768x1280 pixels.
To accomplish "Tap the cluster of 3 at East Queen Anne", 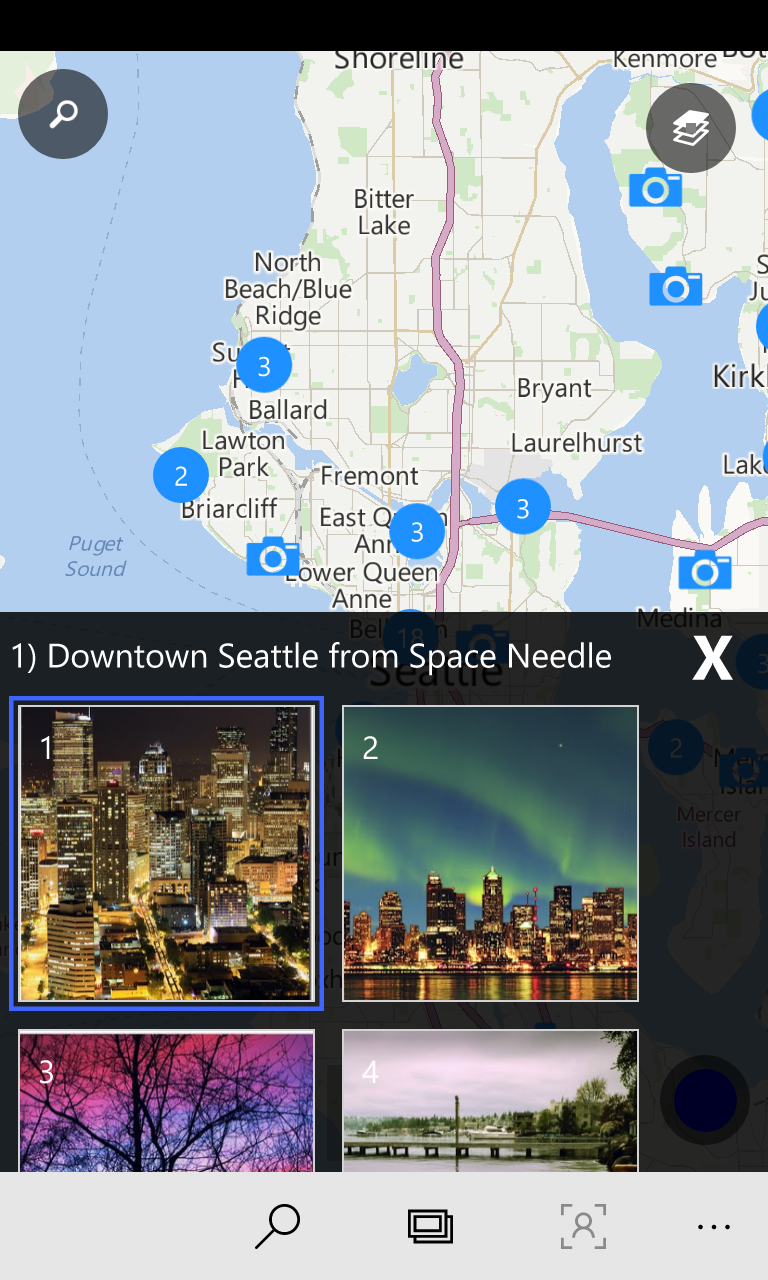I will point(417,531).
